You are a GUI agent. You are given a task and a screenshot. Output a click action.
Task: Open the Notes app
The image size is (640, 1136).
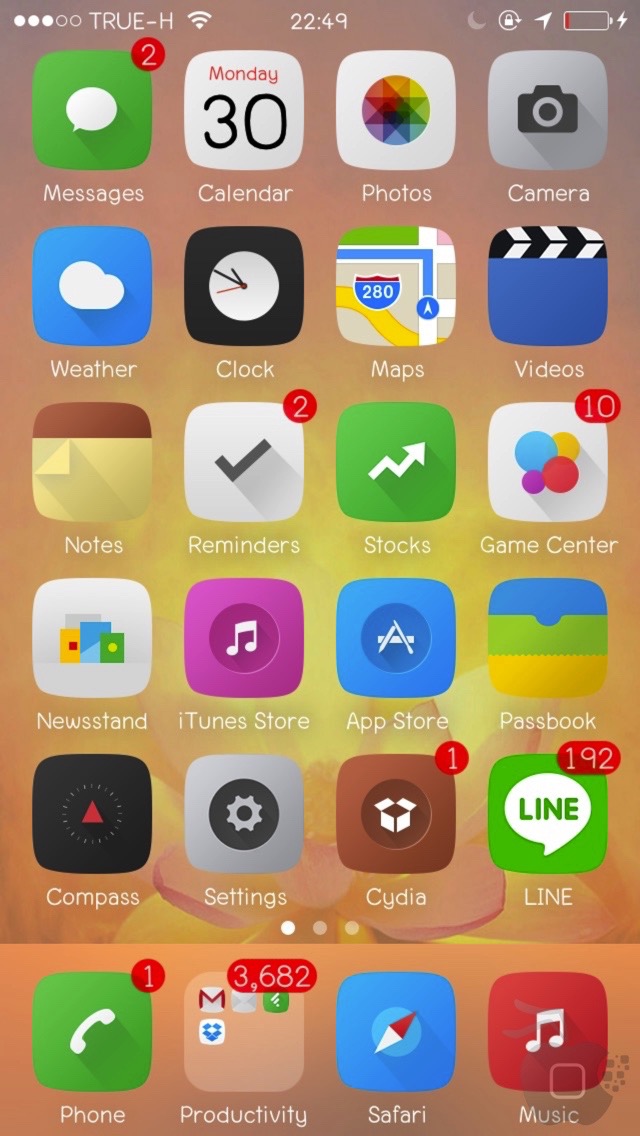point(93,462)
